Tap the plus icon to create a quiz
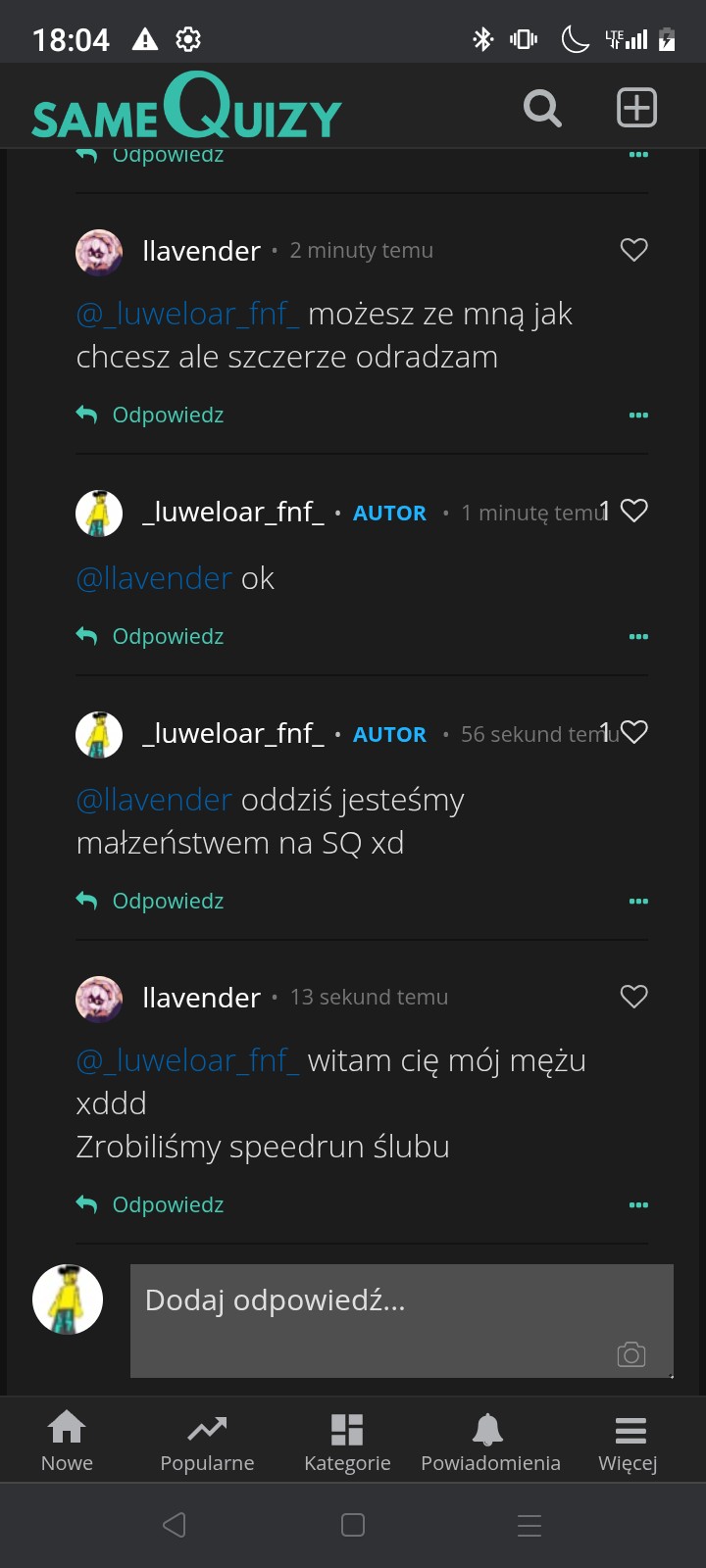 pyautogui.click(x=636, y=108)
